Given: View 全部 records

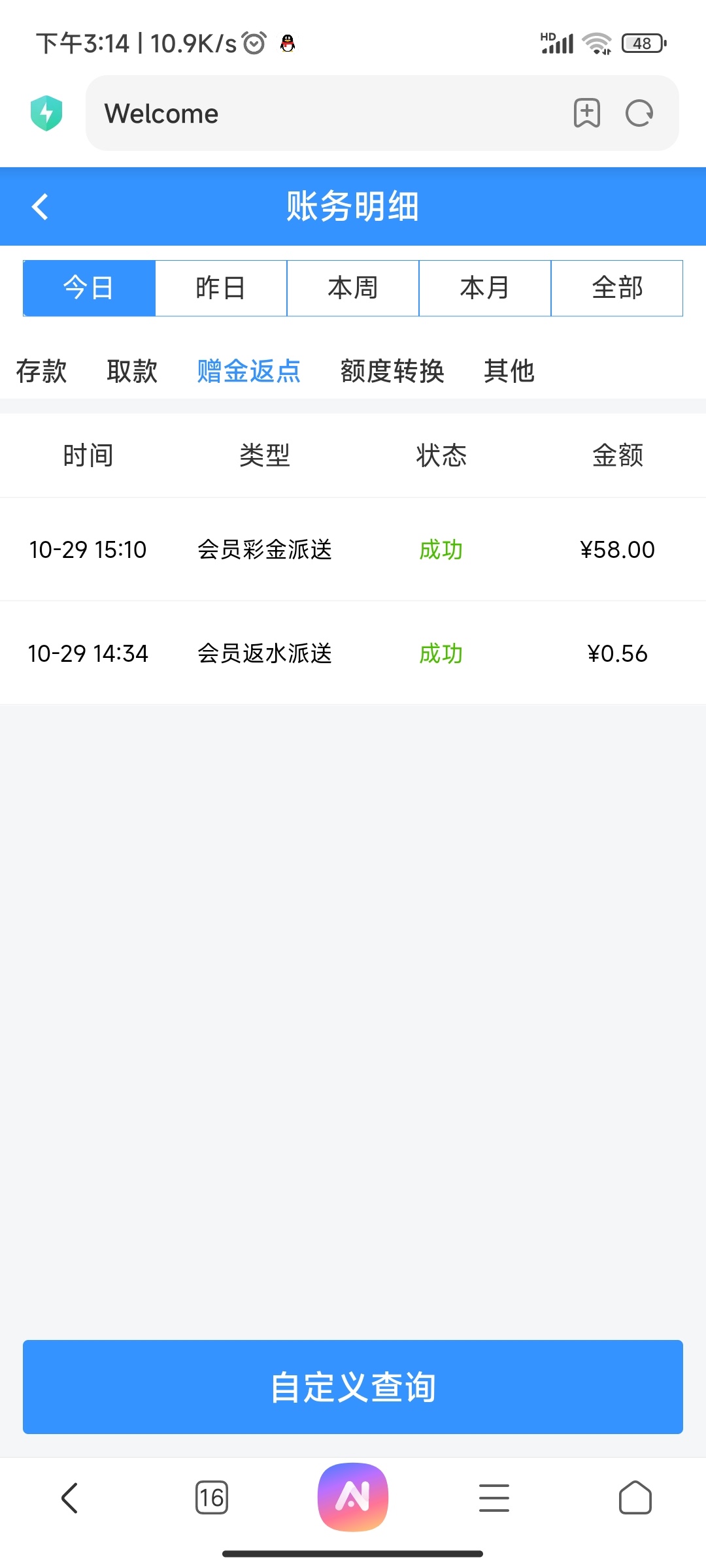Looking at the screenshot, I should (617, 288).
